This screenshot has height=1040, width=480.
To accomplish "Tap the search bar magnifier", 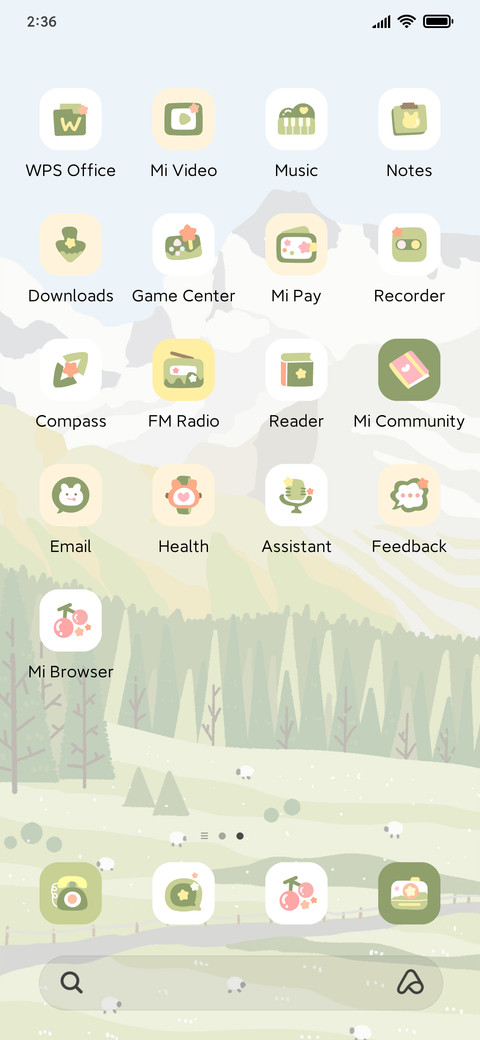I will (x=72, y=982).
